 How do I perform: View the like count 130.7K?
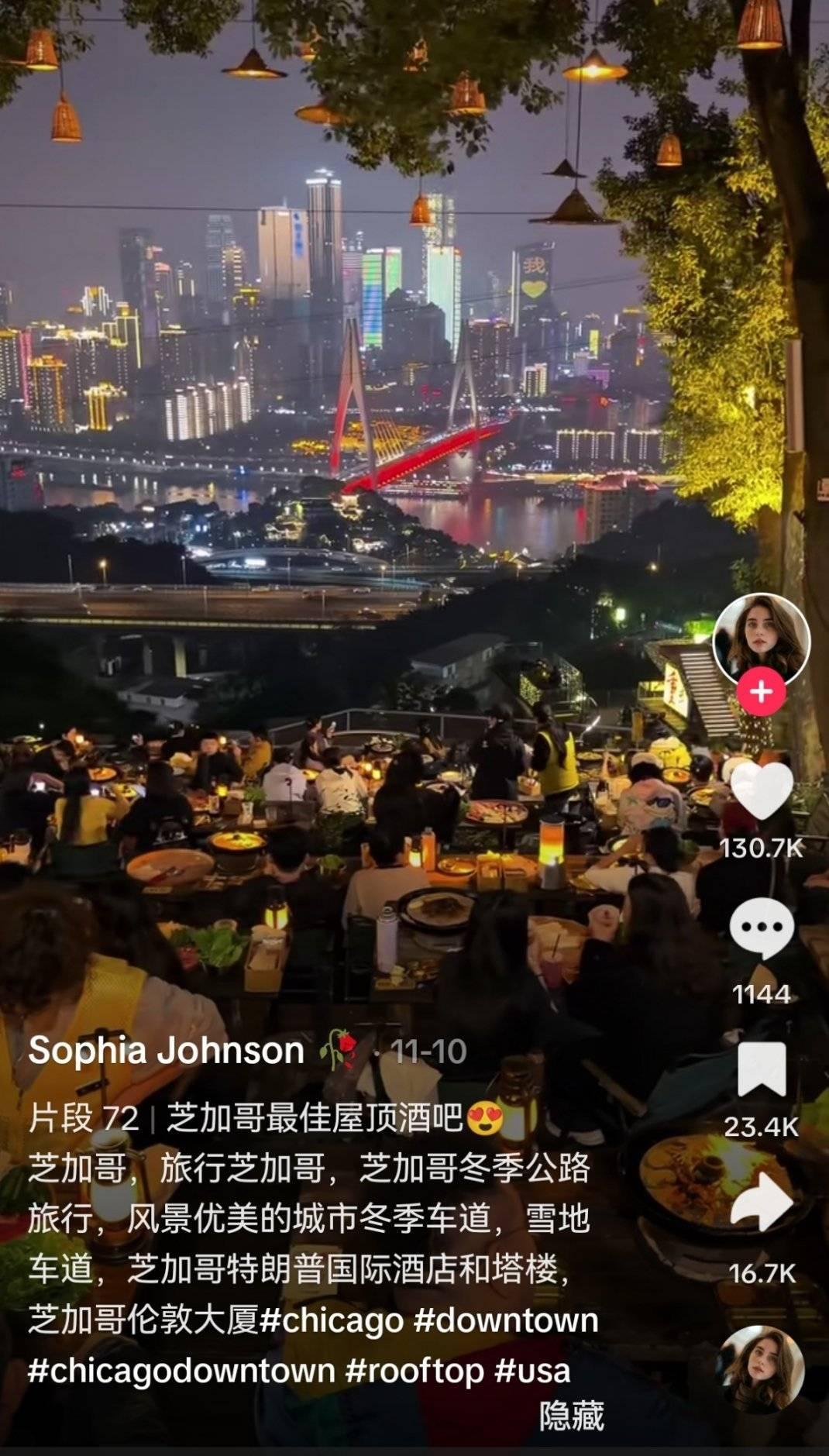(x=762, y=849)
